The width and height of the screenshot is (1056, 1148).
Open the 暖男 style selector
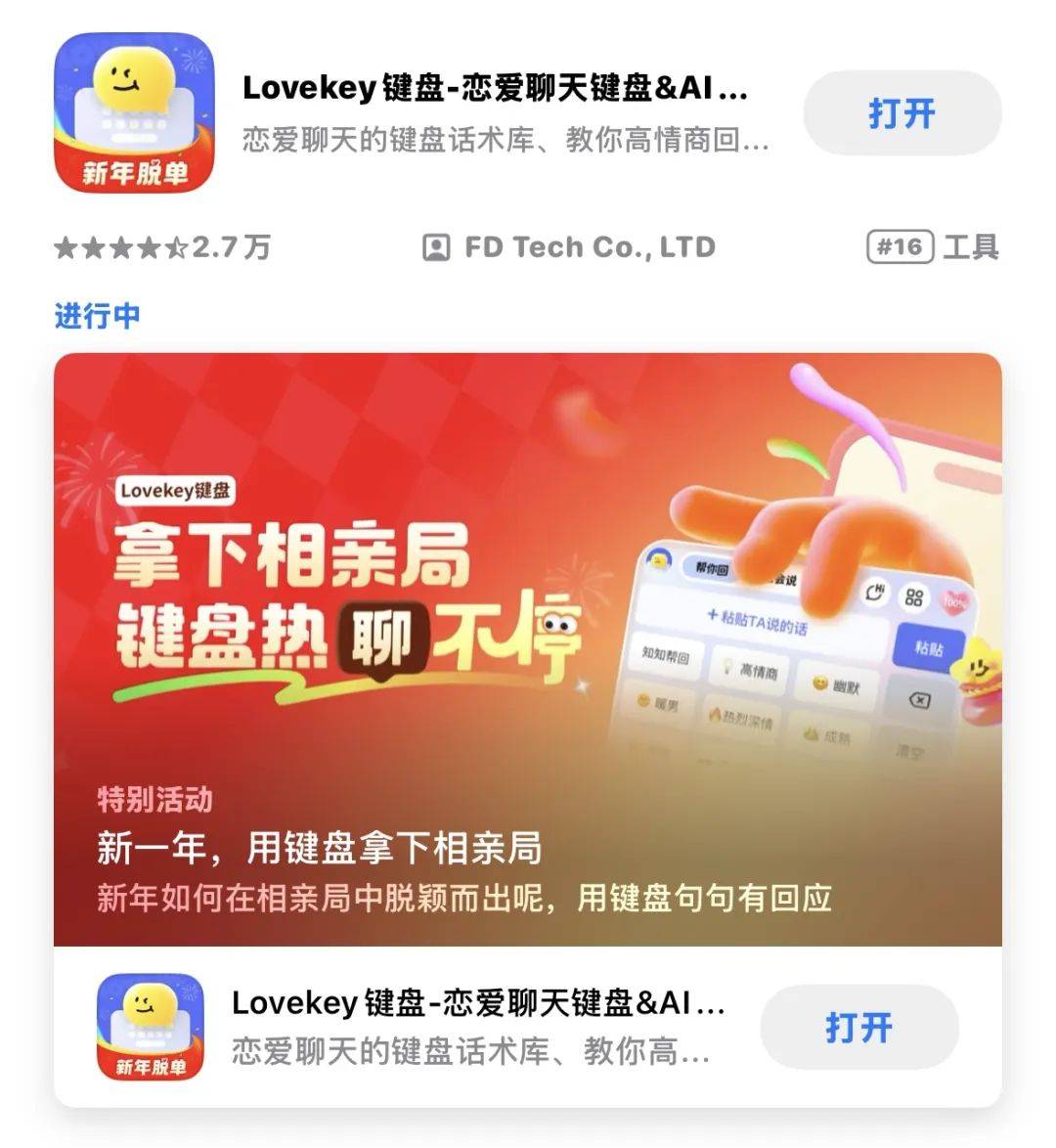659,703
